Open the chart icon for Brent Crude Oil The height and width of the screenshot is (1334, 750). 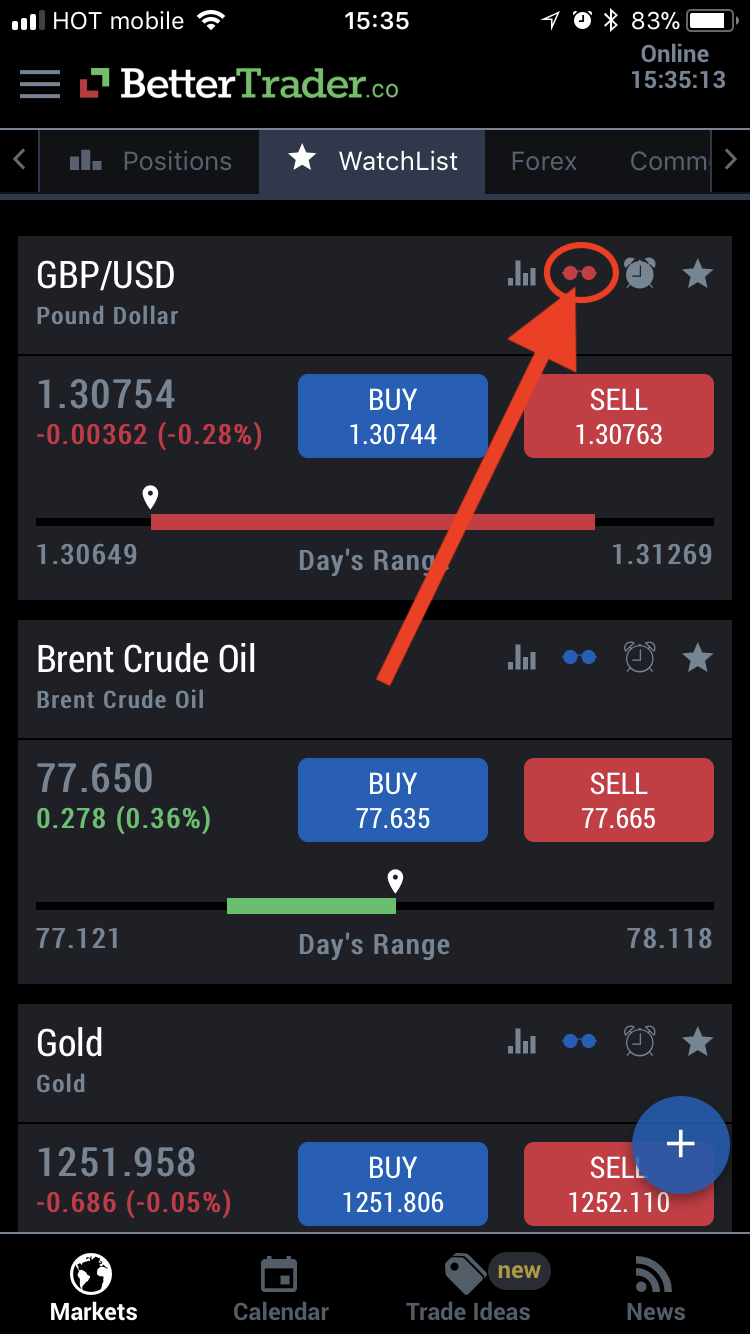click(x=521, y=657)
